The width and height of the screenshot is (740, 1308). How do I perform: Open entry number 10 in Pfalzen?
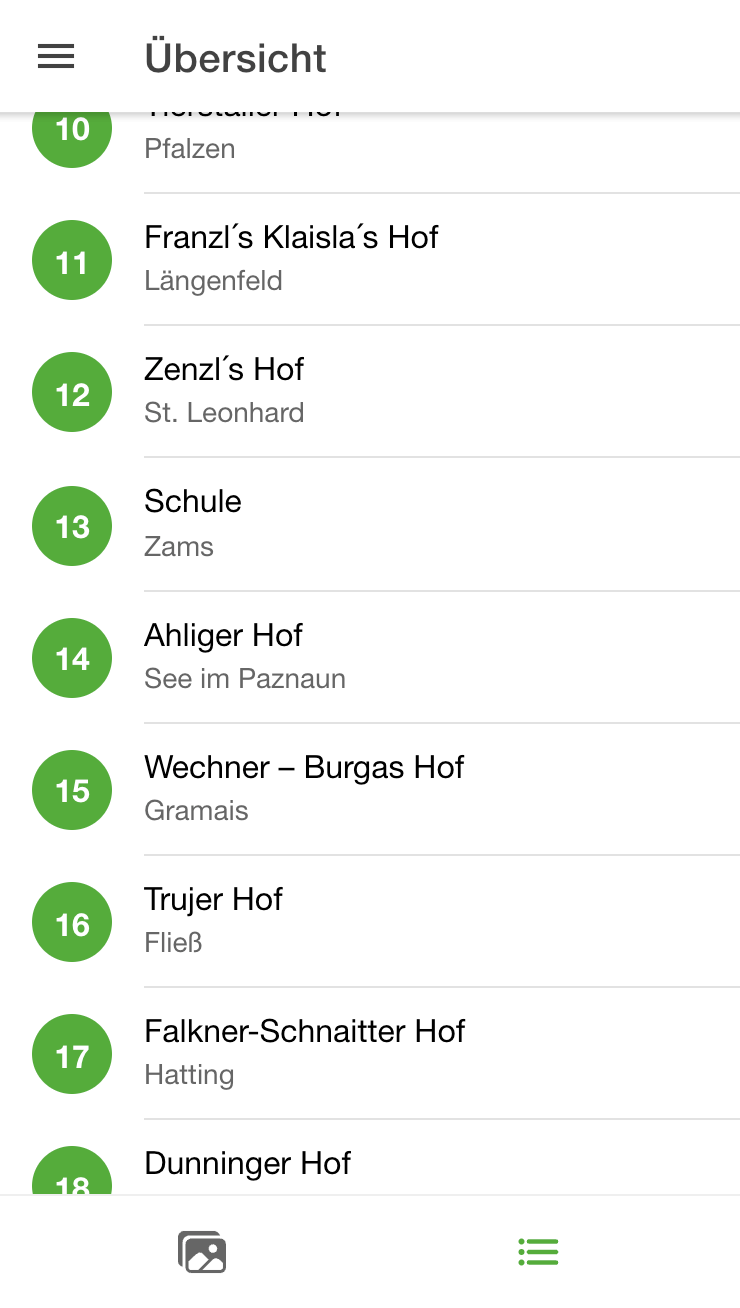[370, 152]
